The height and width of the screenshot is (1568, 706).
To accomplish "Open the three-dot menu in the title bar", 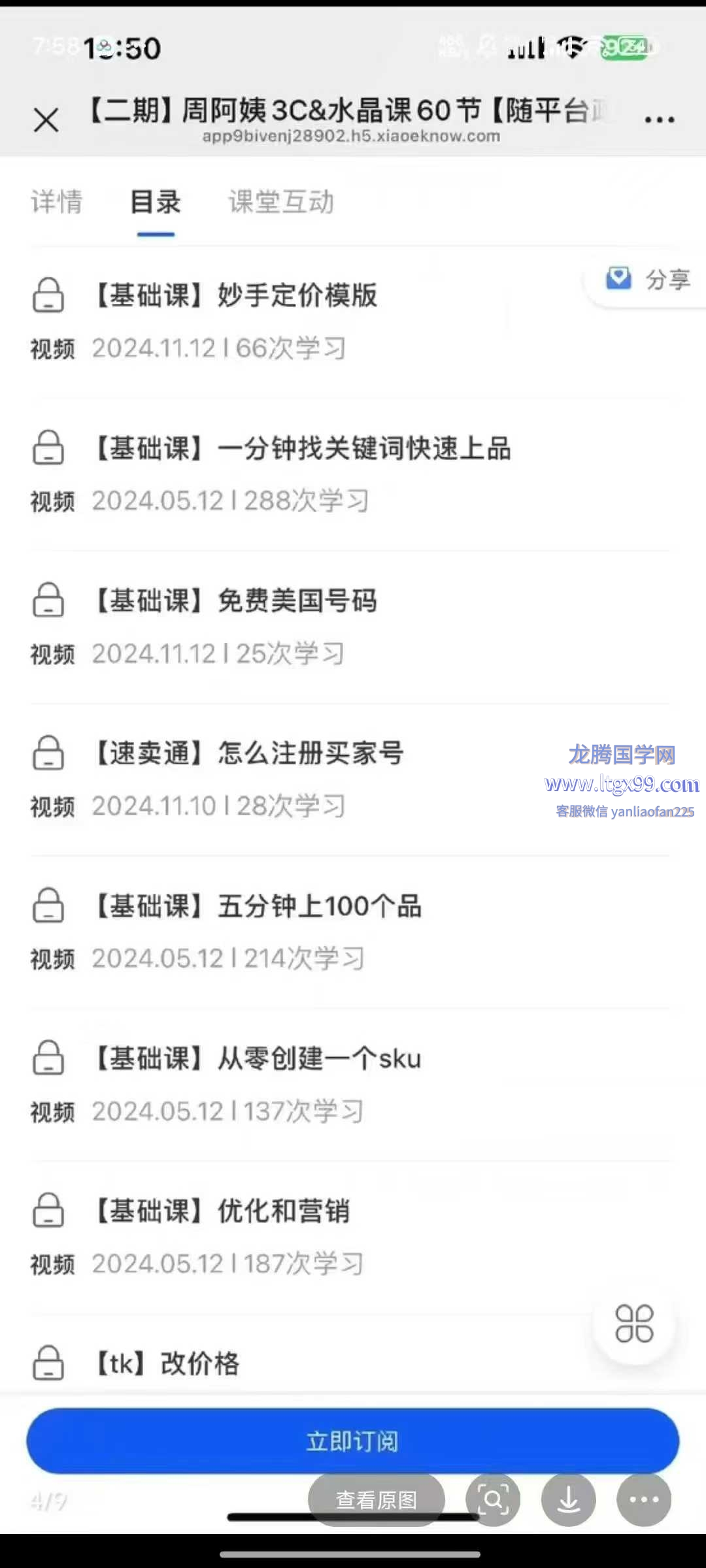I will pyautogui.click(x=659, y=120).
